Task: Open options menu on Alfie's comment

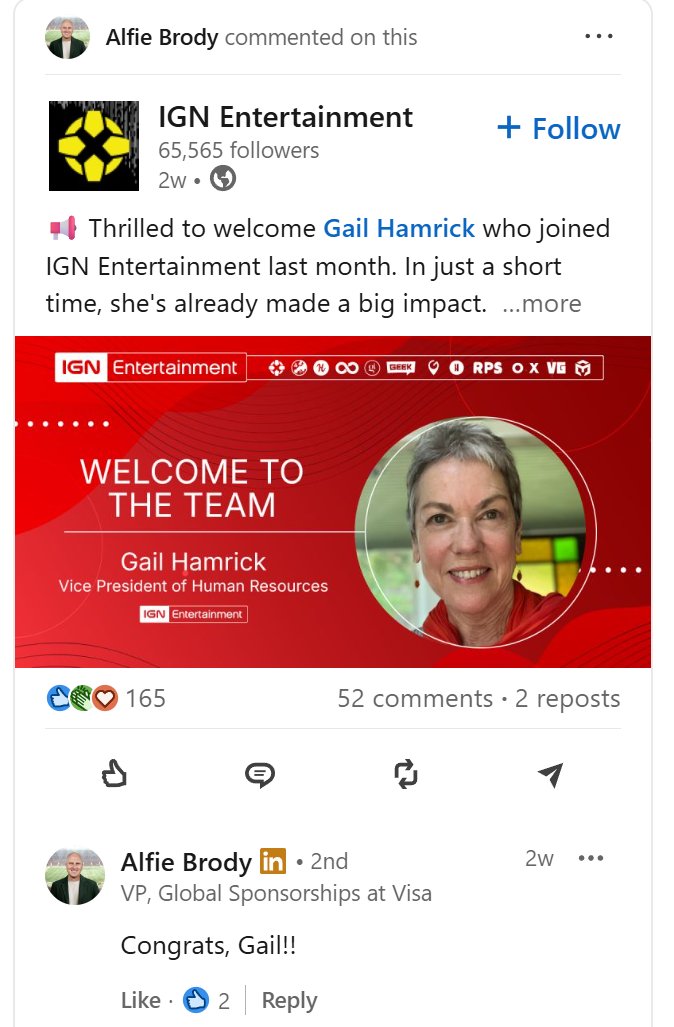Action: tap(591, 858)
